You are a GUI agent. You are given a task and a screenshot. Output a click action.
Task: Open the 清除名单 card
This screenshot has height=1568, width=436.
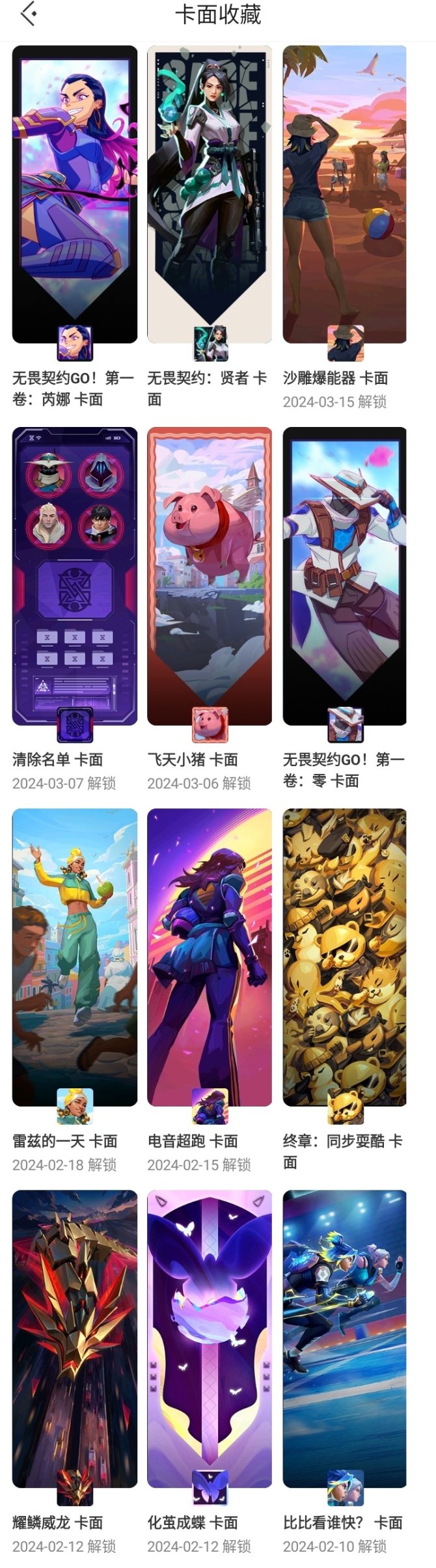[x=75, y=575]
